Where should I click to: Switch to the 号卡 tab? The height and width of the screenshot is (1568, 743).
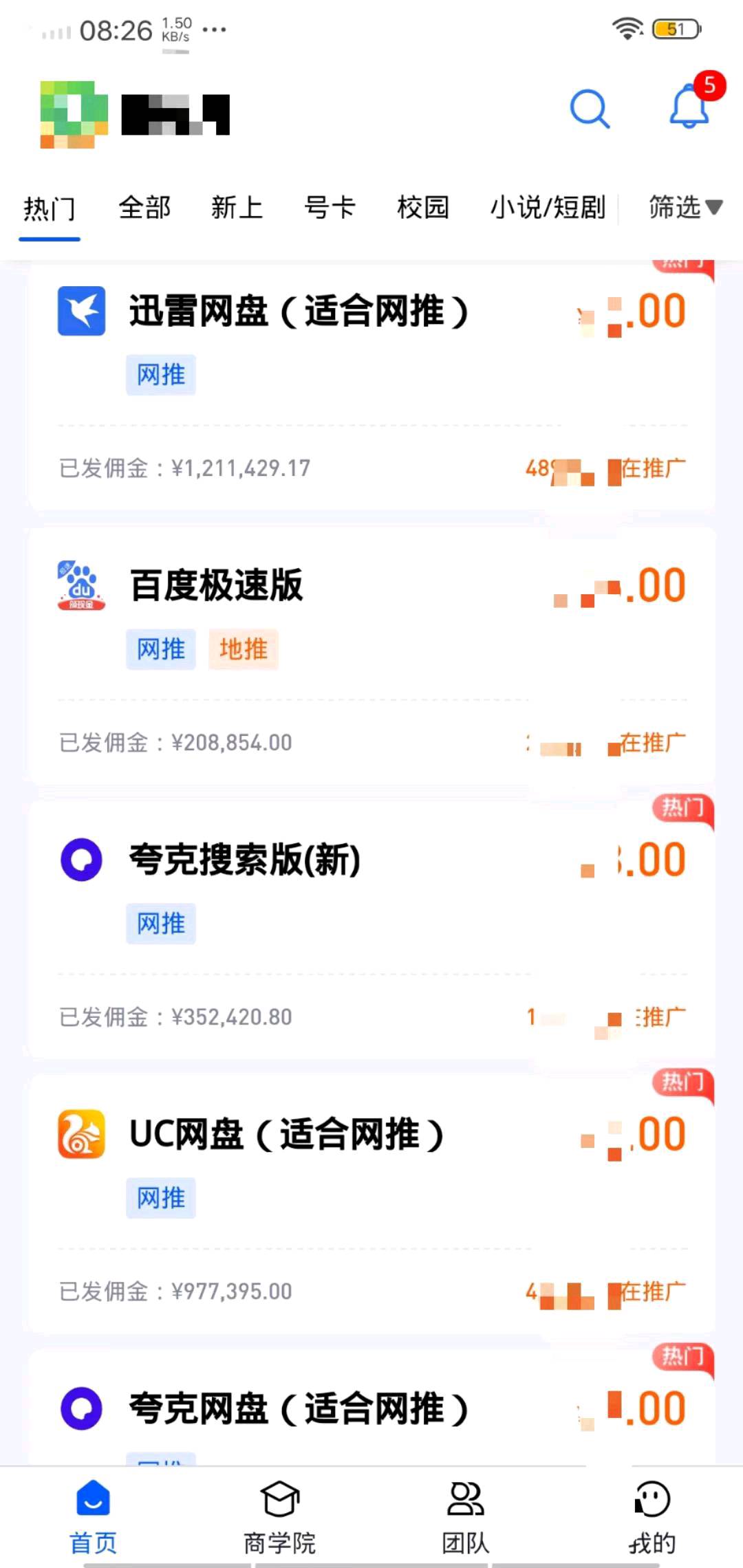(330, 207)
